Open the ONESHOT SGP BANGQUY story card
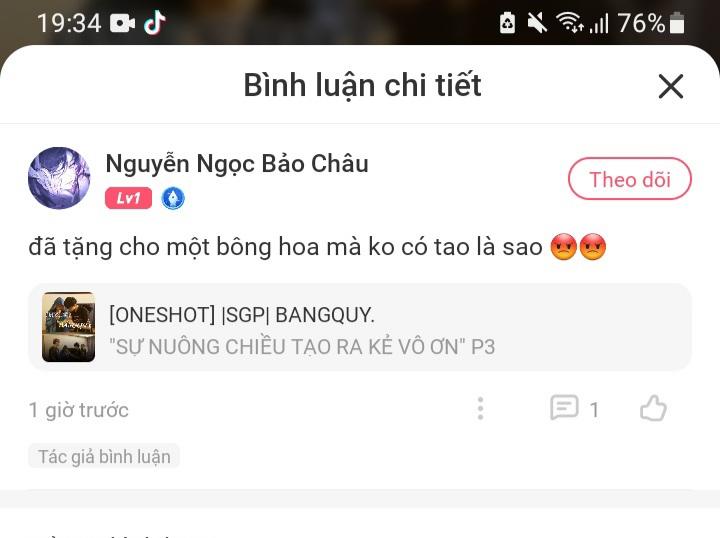Image resolution: width=720 pixels, height=538 pixels. 359,328
